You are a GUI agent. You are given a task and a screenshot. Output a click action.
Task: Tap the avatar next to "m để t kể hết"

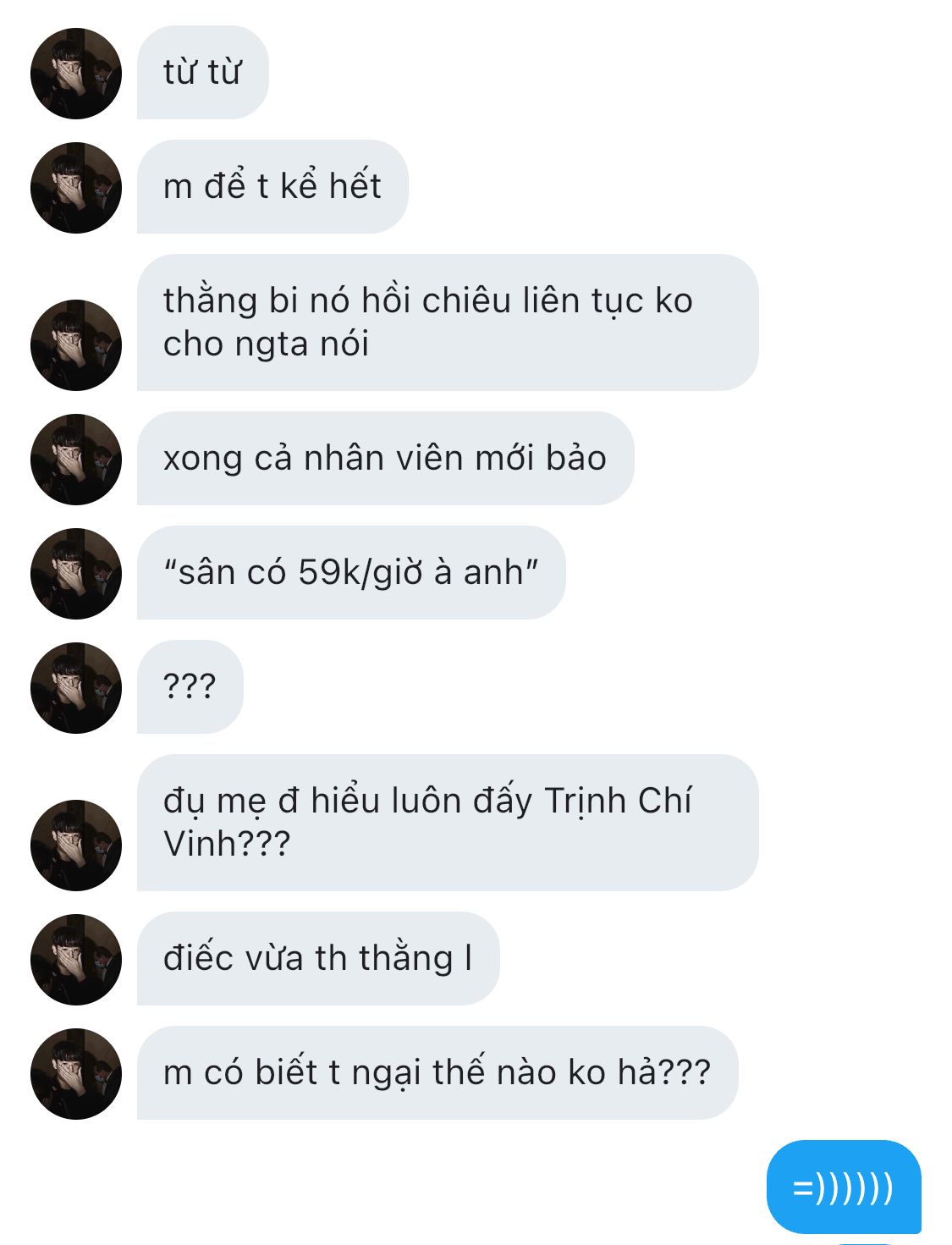[76, 188]
